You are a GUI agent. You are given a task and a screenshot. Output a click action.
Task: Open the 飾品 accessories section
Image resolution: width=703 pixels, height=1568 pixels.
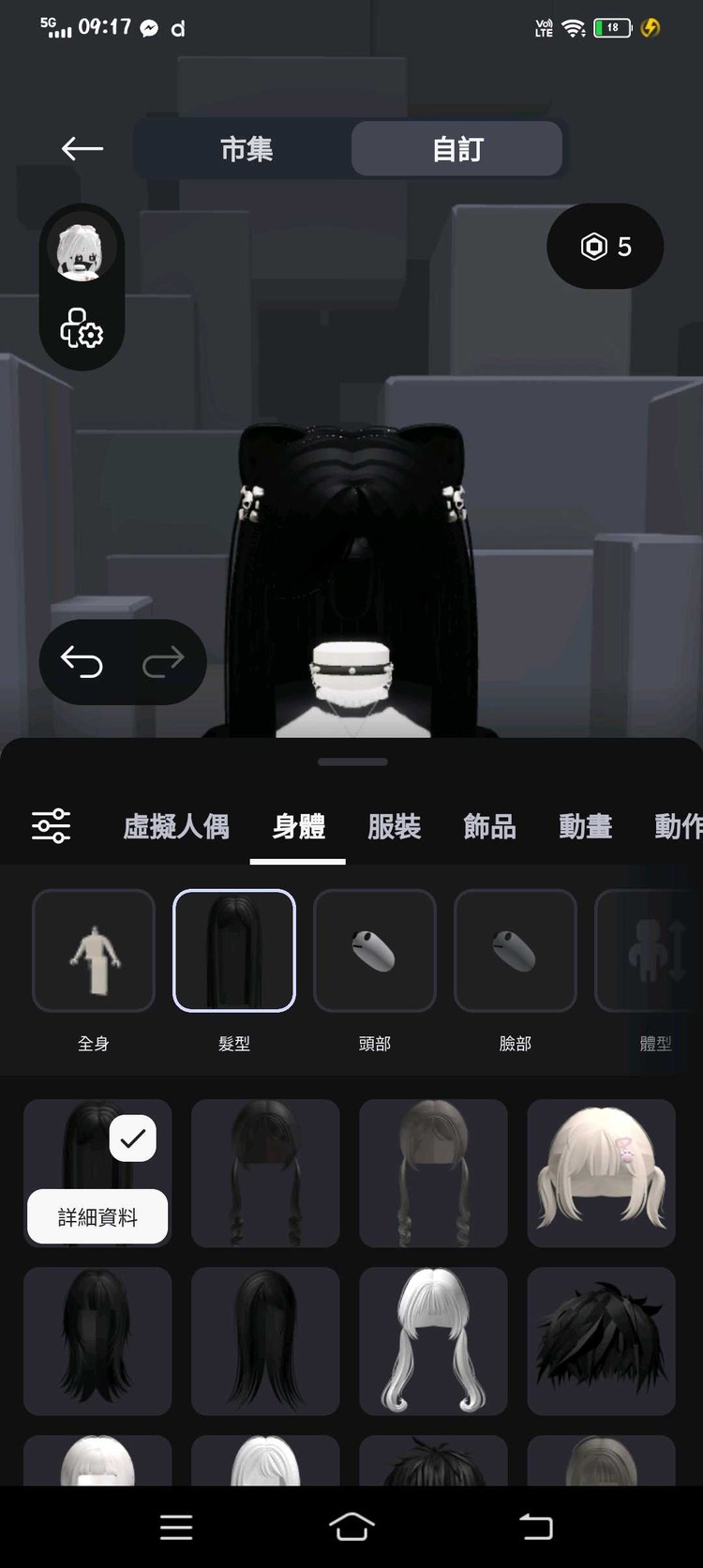click(490, 827)
